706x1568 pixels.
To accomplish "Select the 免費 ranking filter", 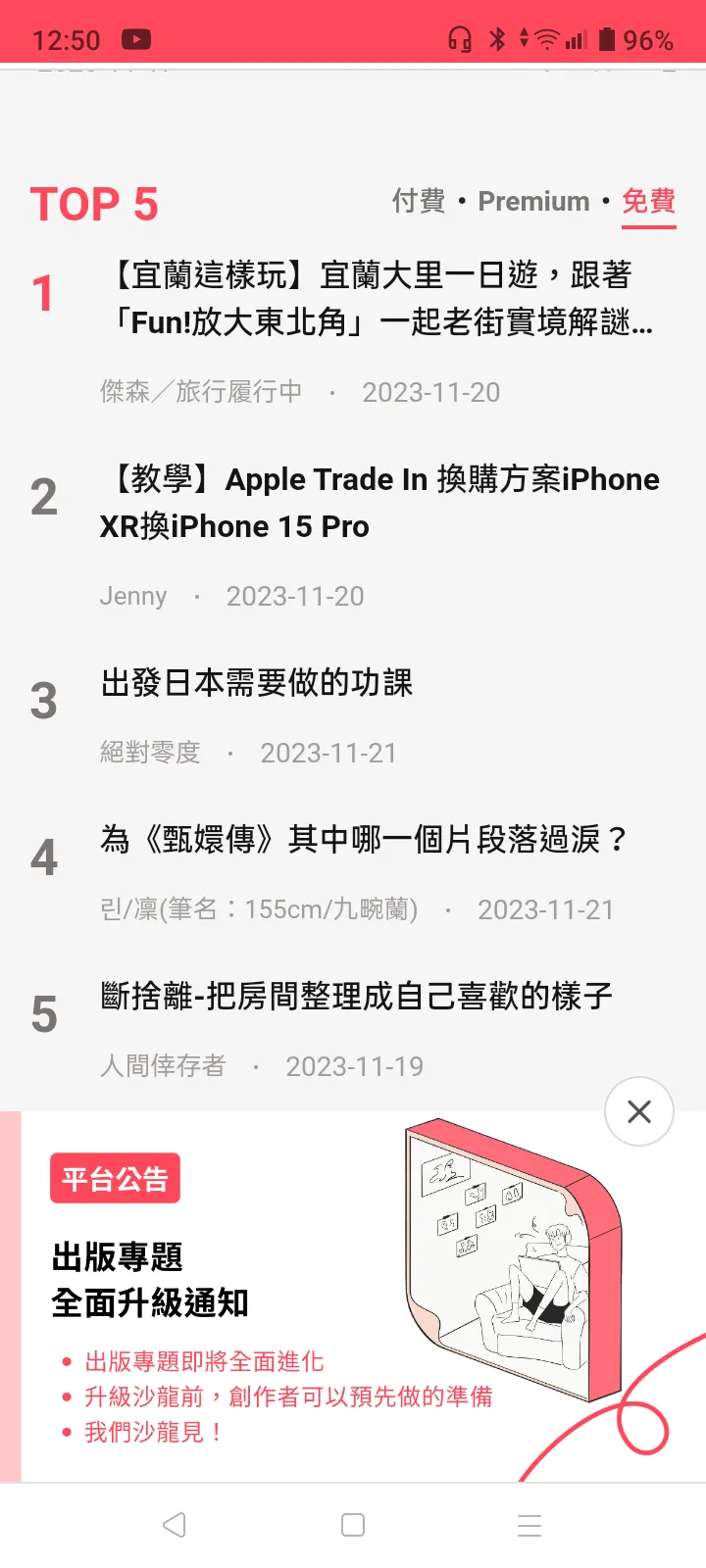I will point(648,201).
